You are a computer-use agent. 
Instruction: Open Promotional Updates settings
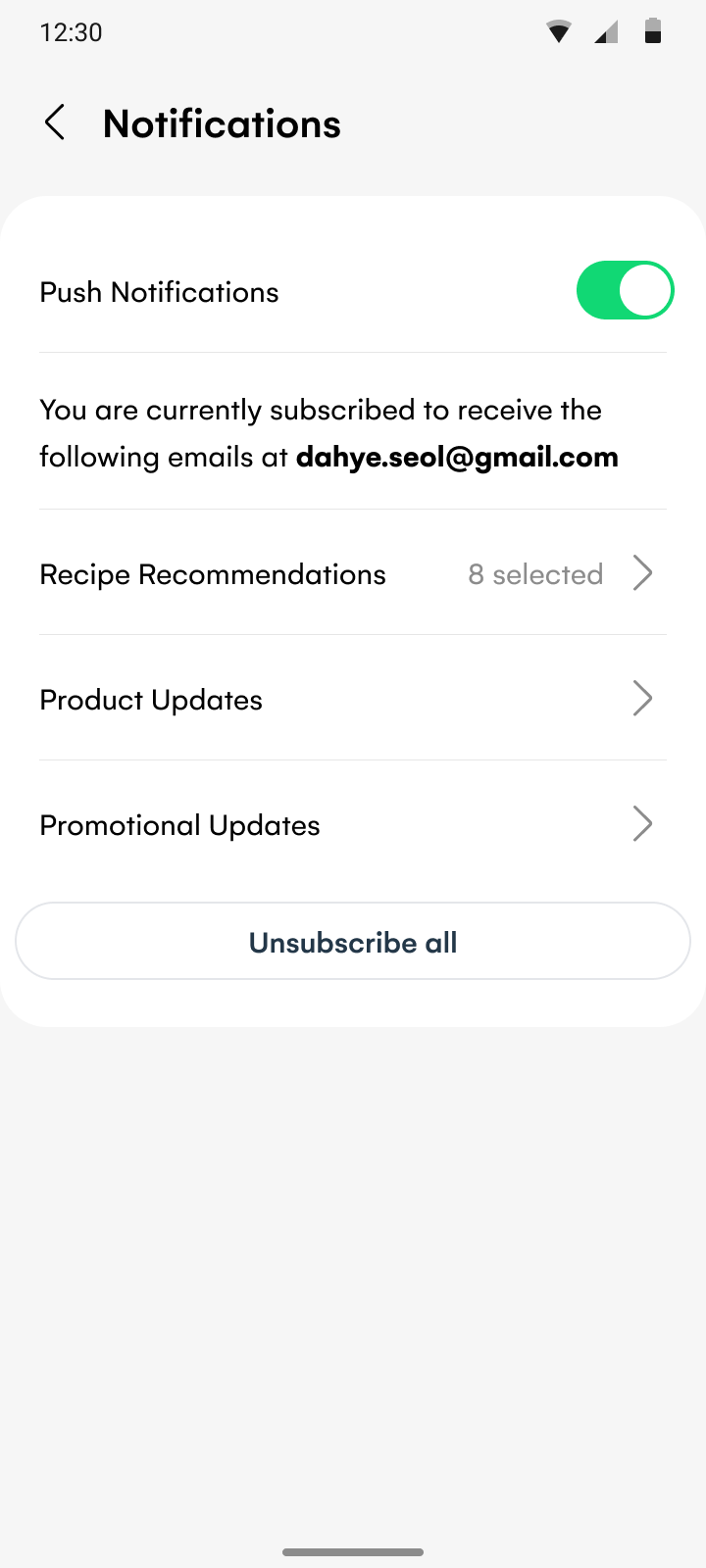(353, 824)
